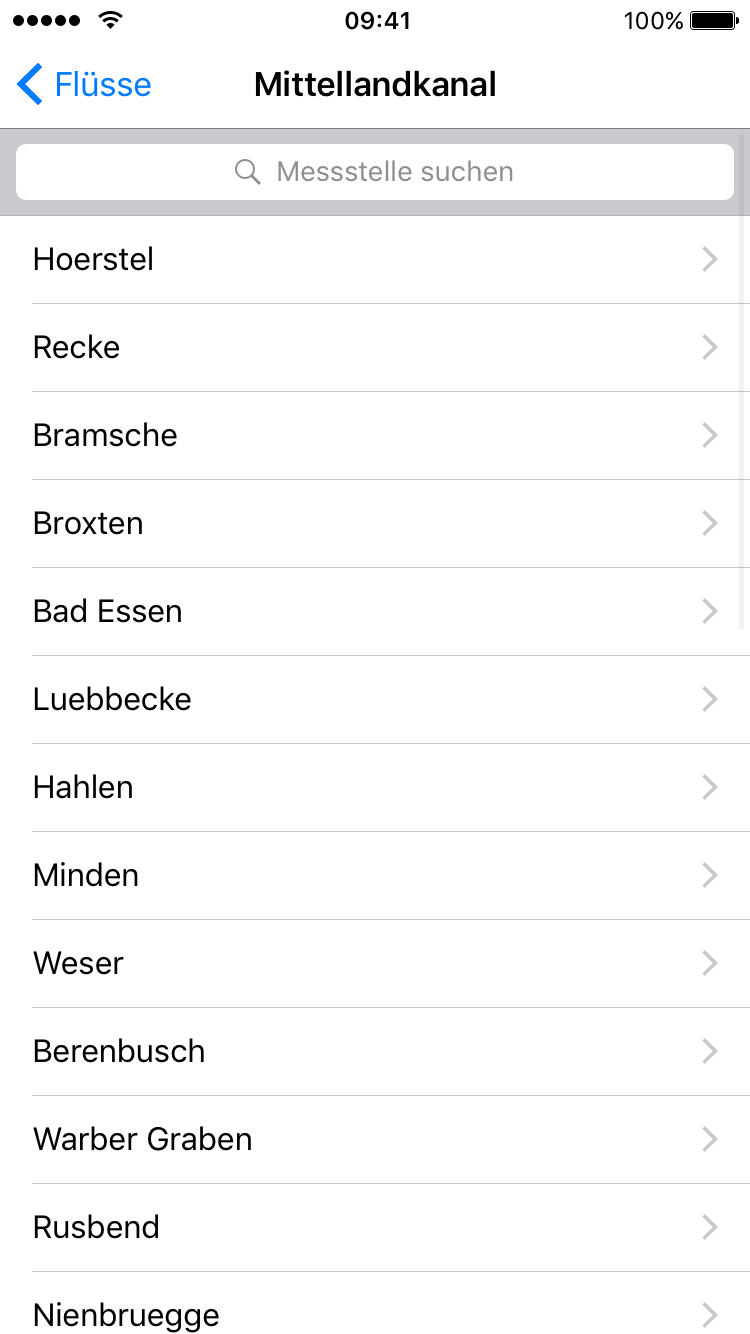This screenshot has height=1334, width=750.
Task: Expand the Rusbend entry chevron
Action: [710, 1227]
